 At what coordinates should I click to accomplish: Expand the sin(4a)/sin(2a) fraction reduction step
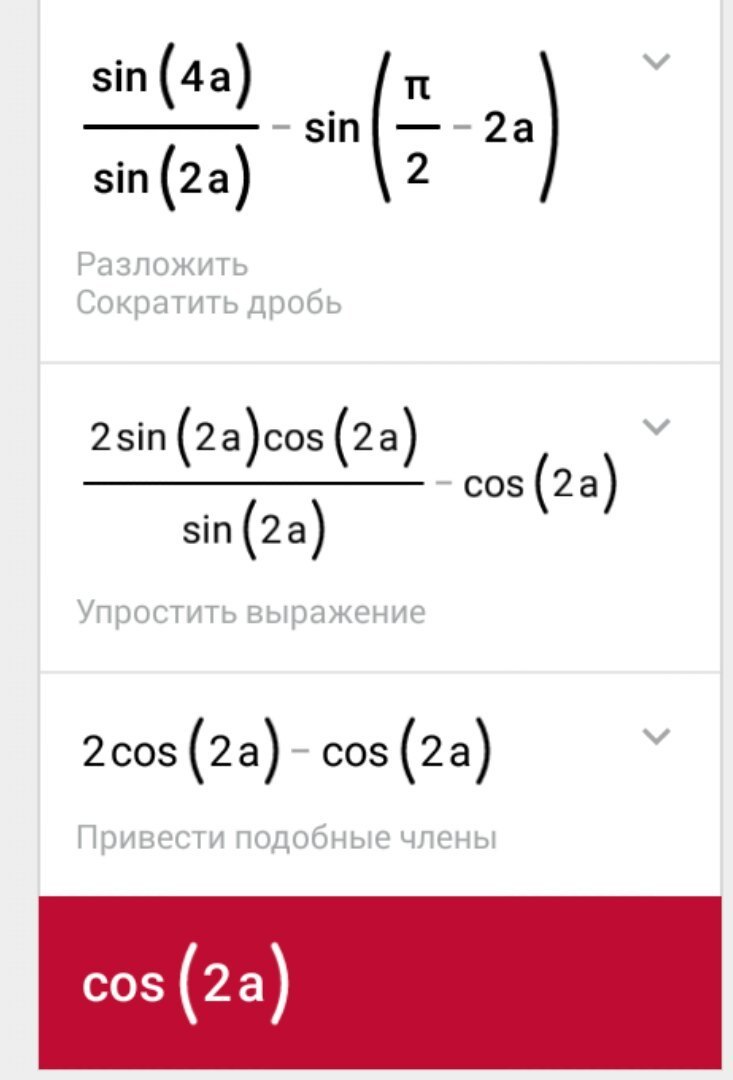click(x=656, y=62)
